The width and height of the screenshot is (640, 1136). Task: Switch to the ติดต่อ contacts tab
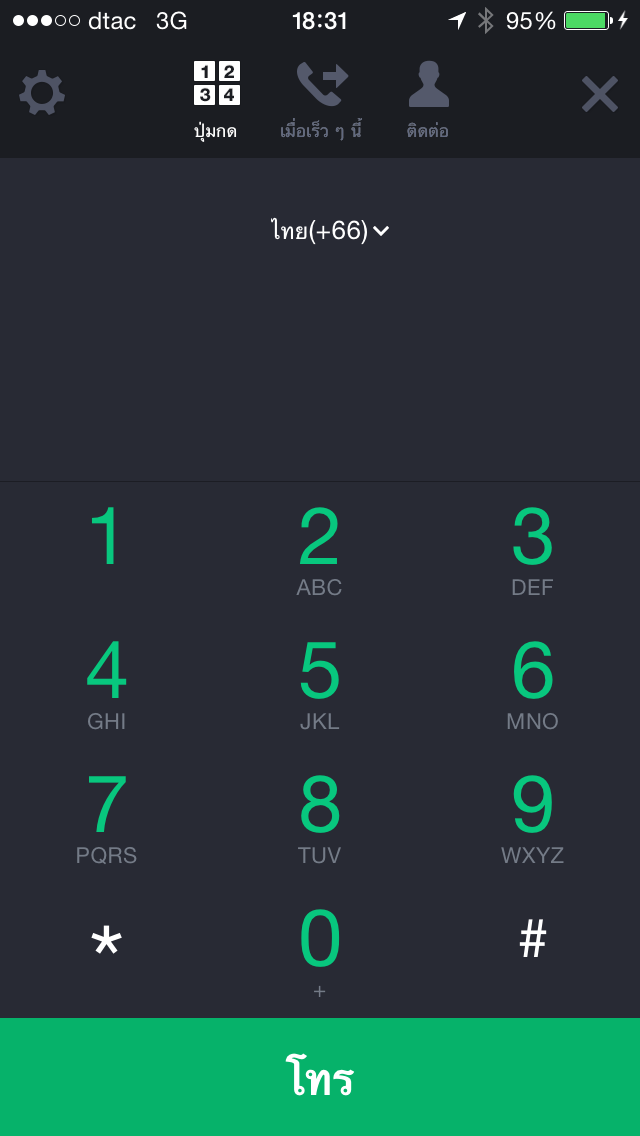428,100
